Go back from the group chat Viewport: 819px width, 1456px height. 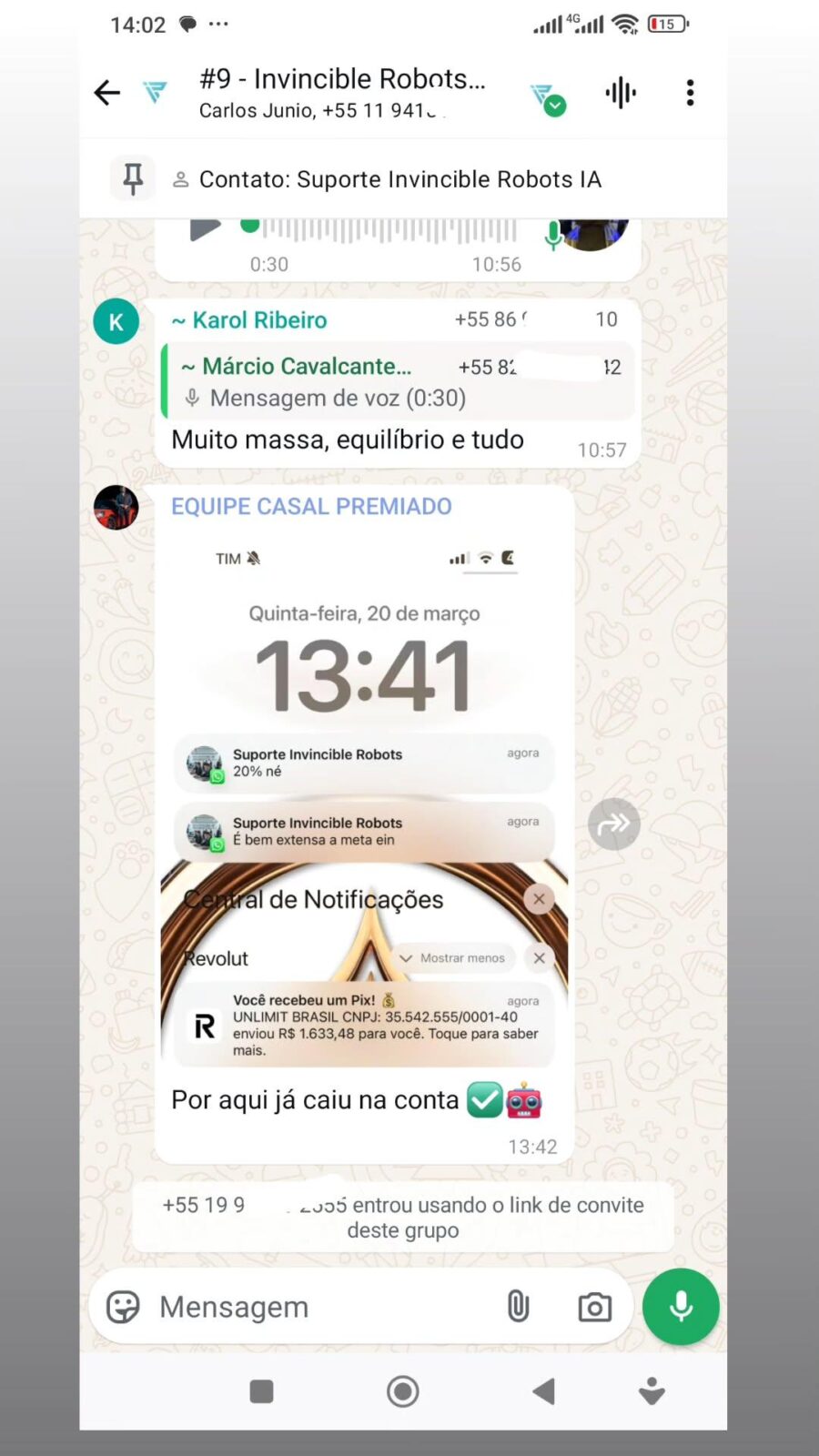pos(107,93)
